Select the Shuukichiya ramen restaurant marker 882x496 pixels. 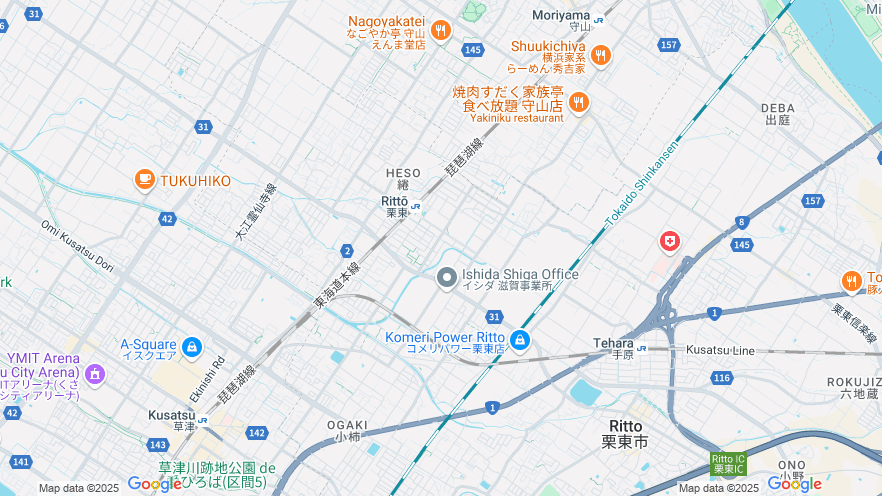coord(600,55)
